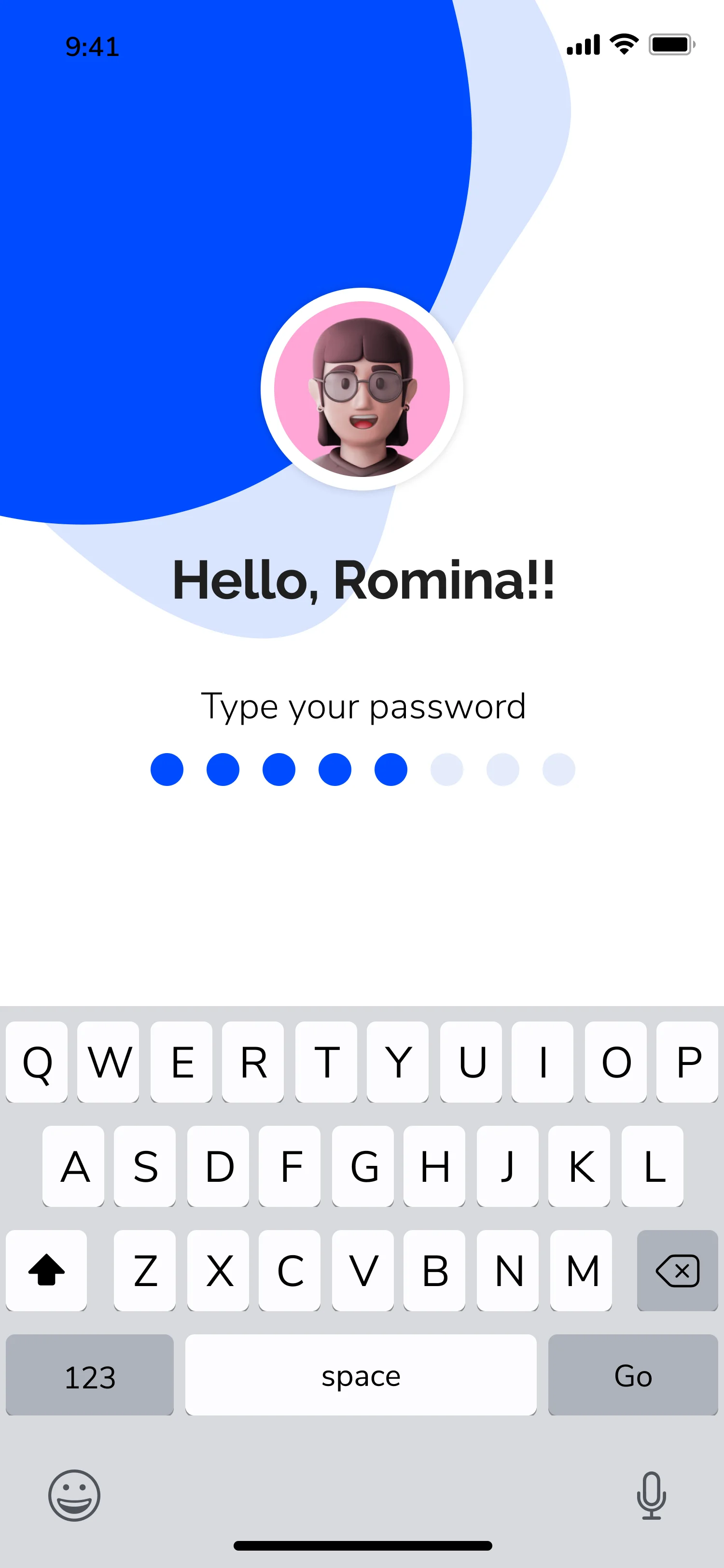Tap Romina's profile avatar

(362, 389)
